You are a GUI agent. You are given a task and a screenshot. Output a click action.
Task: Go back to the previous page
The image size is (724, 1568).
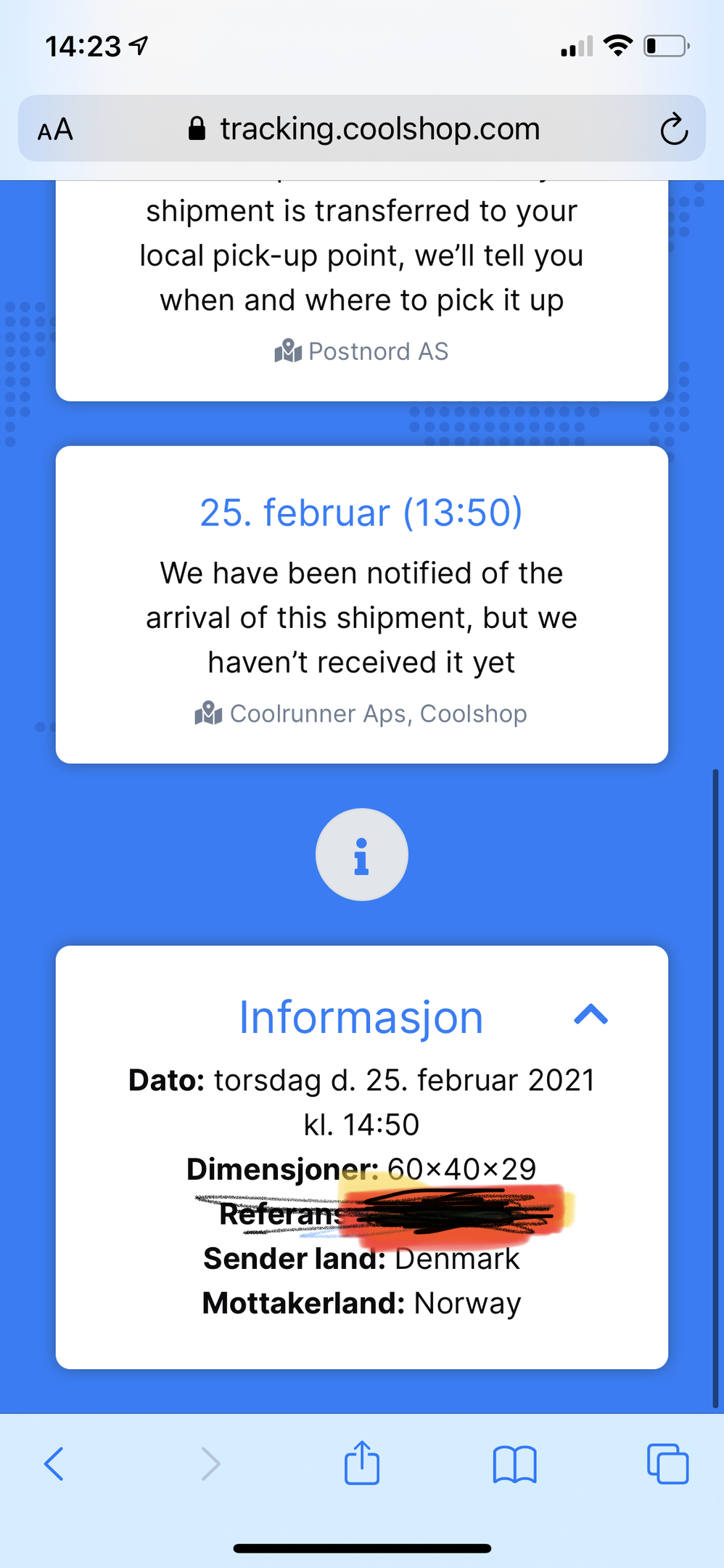point(54,1463)
